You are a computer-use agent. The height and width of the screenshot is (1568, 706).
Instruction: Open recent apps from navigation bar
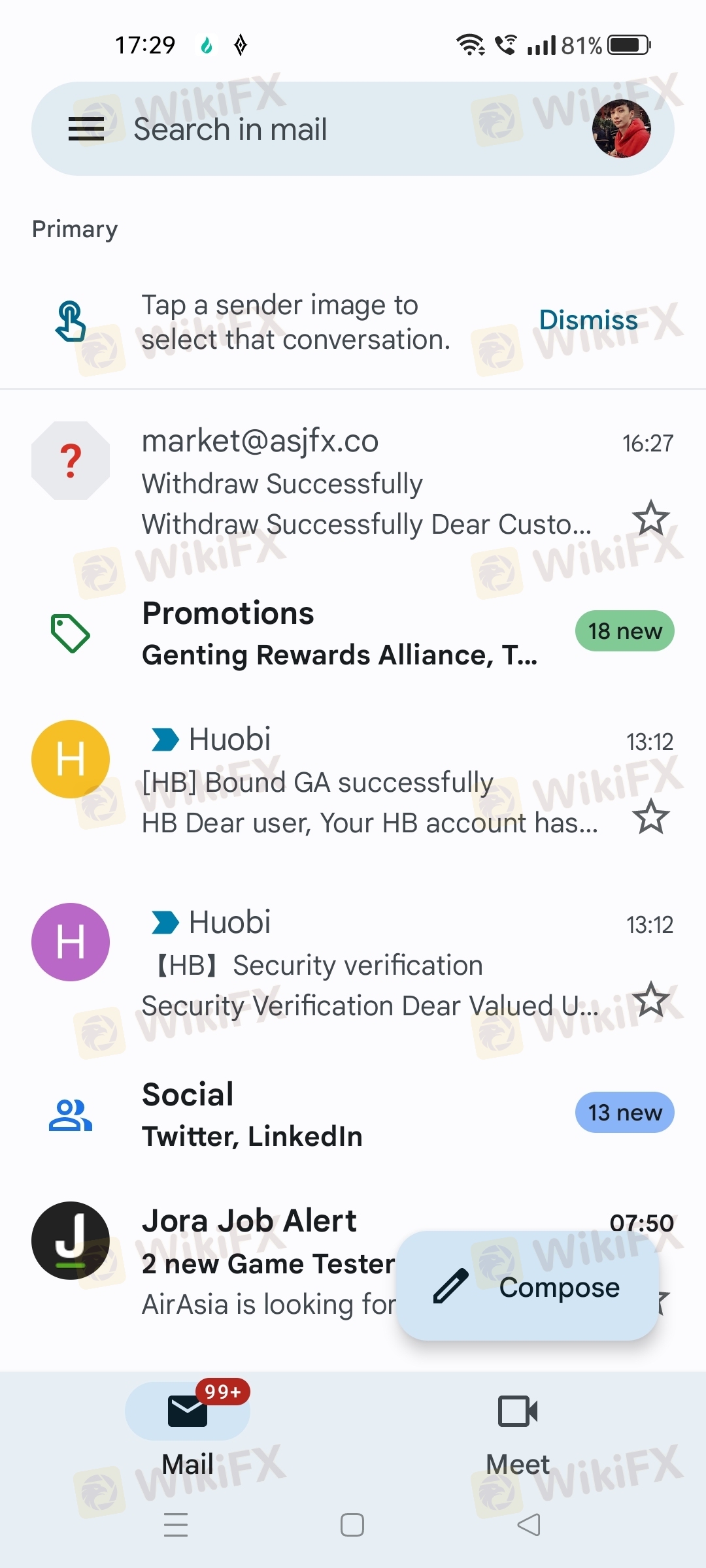pos(175,1525)
